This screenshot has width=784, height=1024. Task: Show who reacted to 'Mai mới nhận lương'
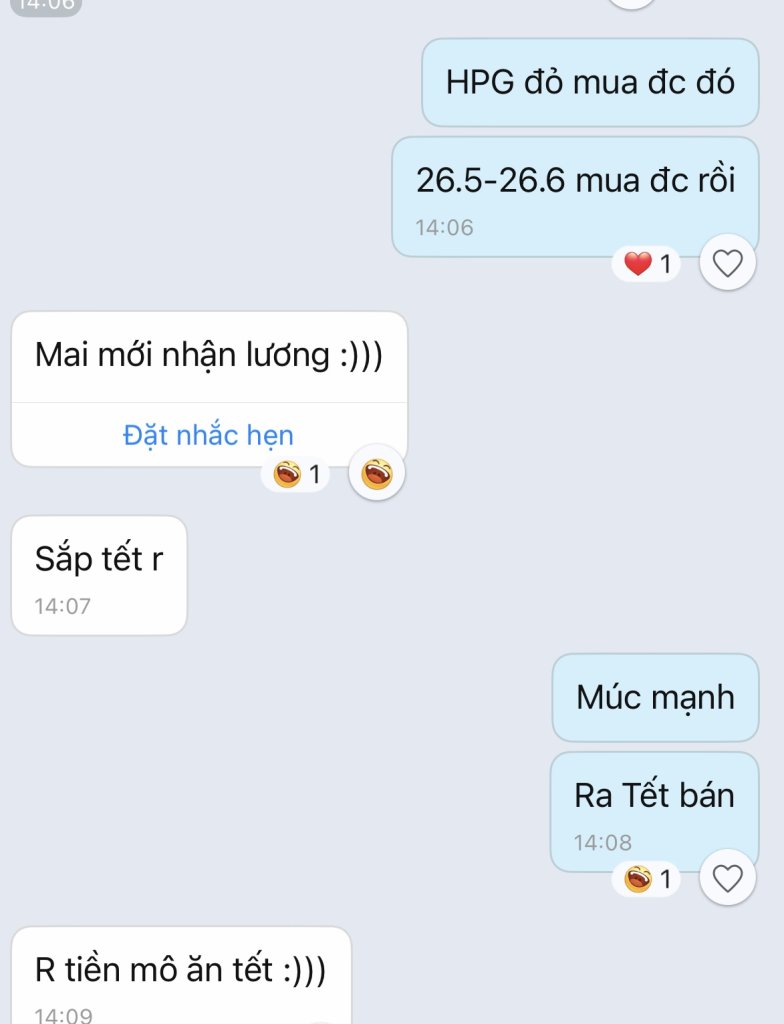(296, 474)
